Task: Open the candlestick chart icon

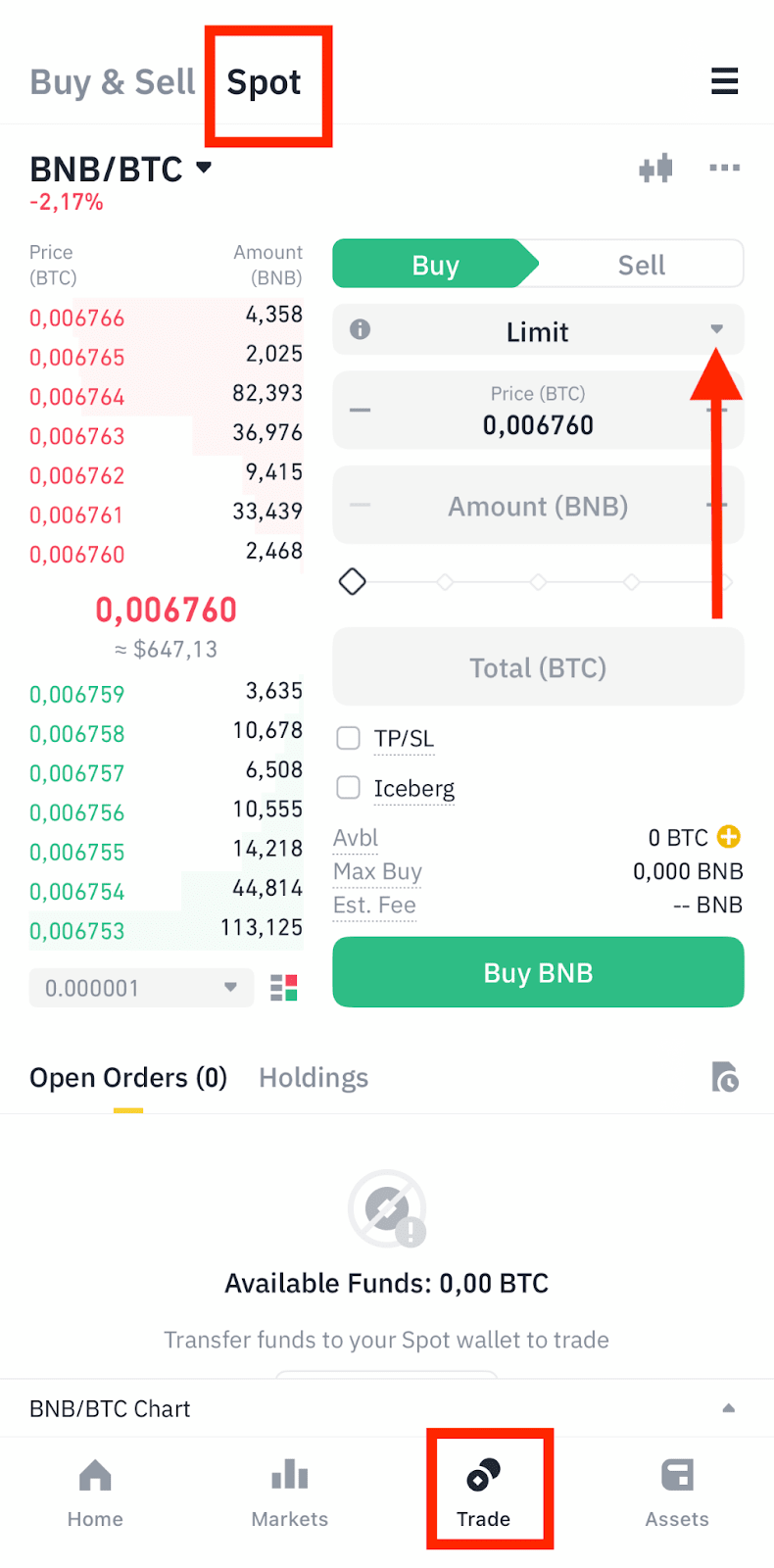Action: tap(655, 169)
